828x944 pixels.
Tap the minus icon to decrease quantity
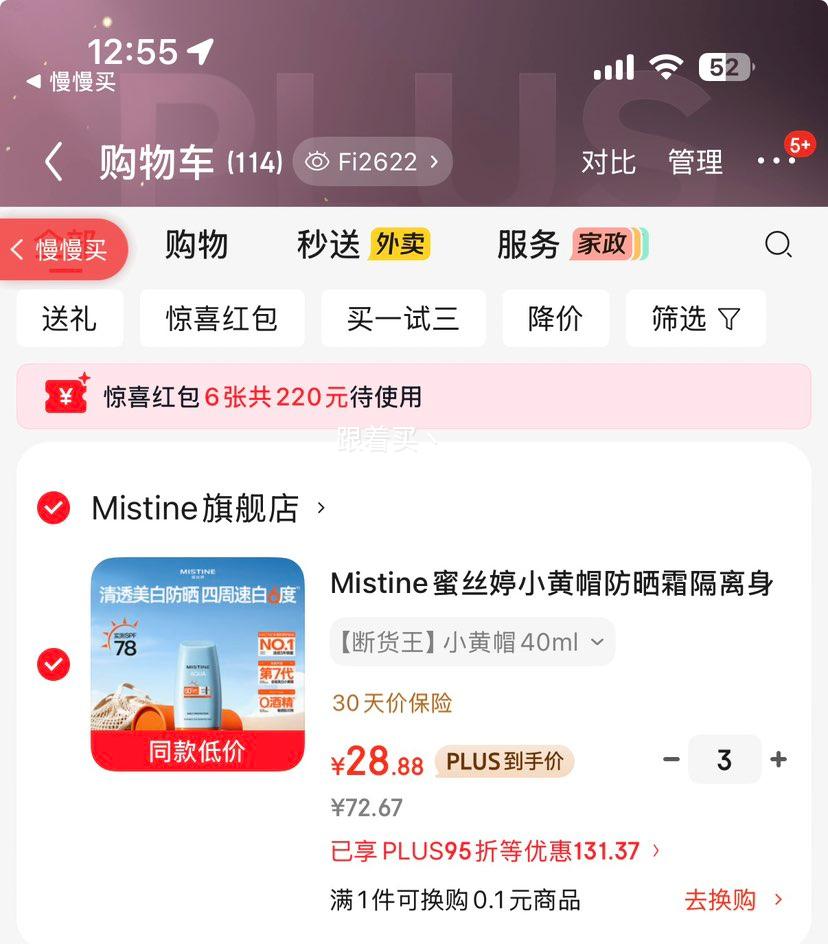click(671, 759)
